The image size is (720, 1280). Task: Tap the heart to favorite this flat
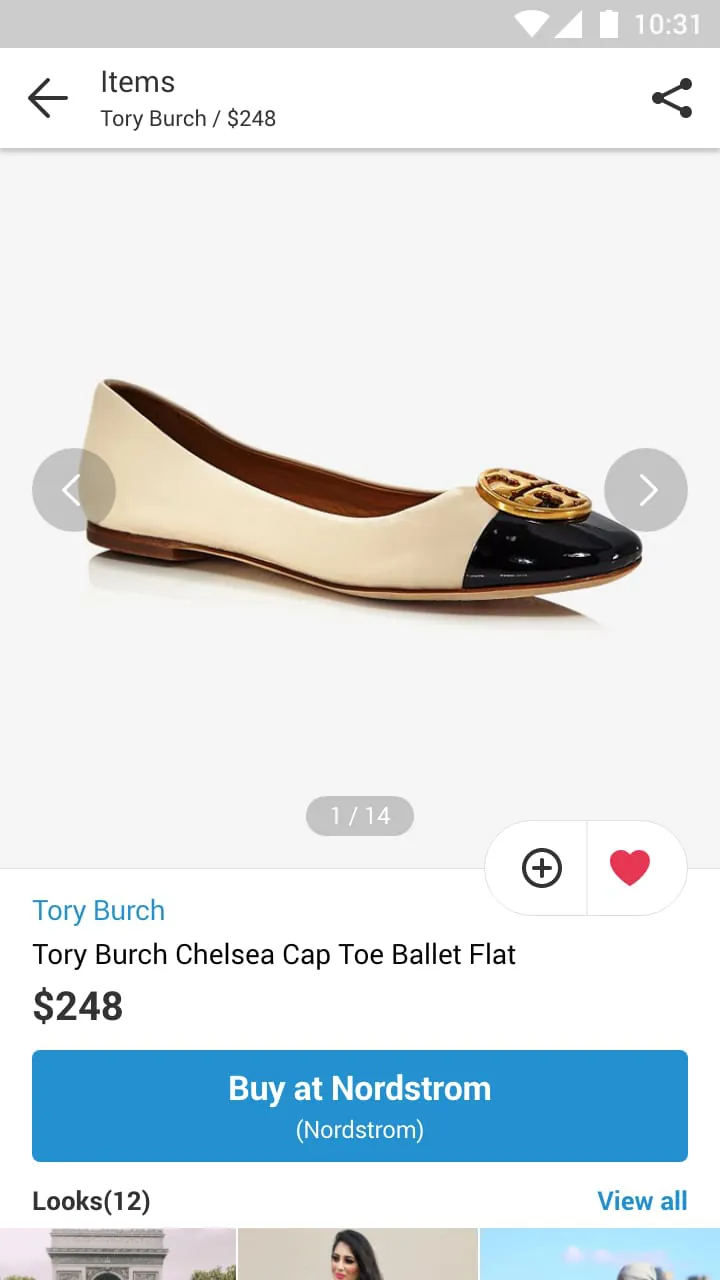point(629,868)
